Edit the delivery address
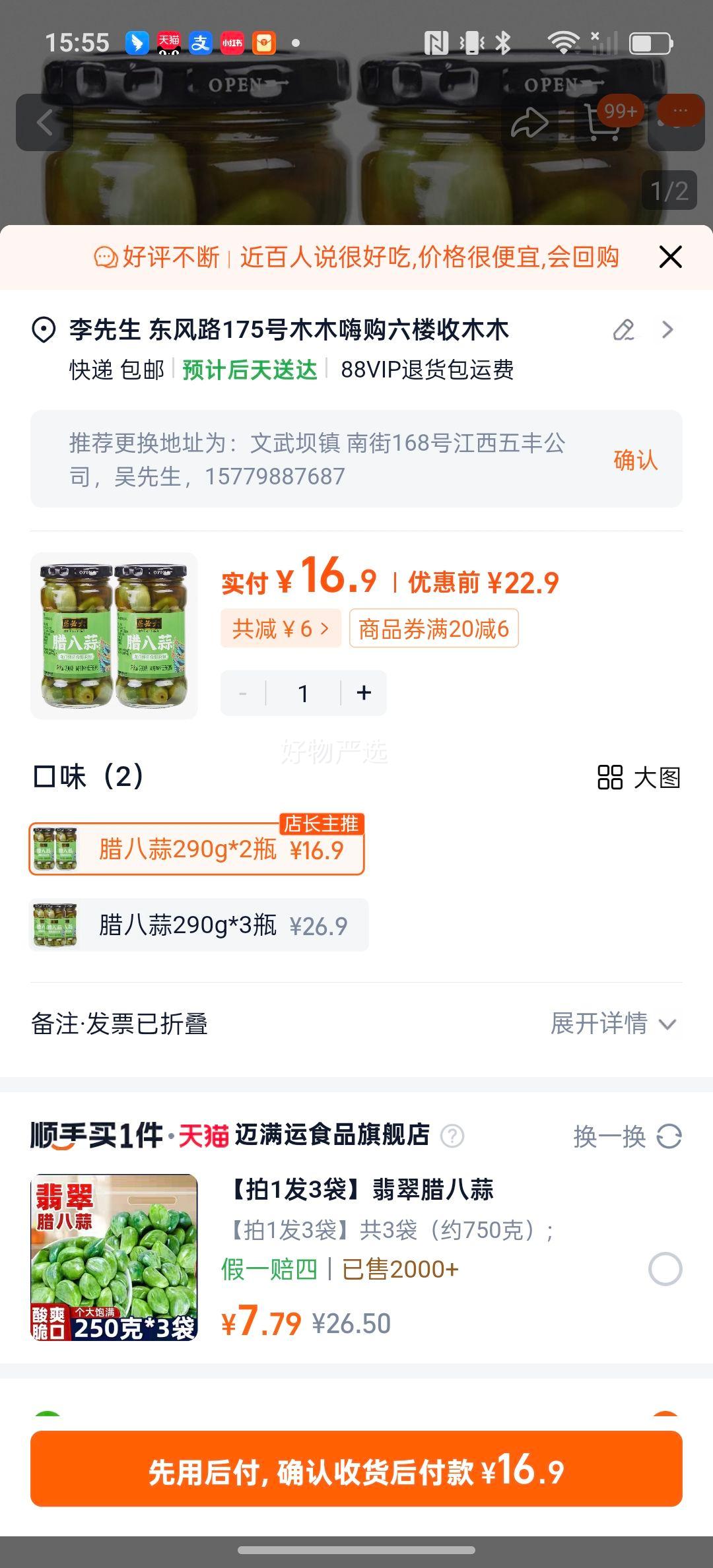Image resolution: width=713 pixels, height=1568 pixels. (623, 329)
